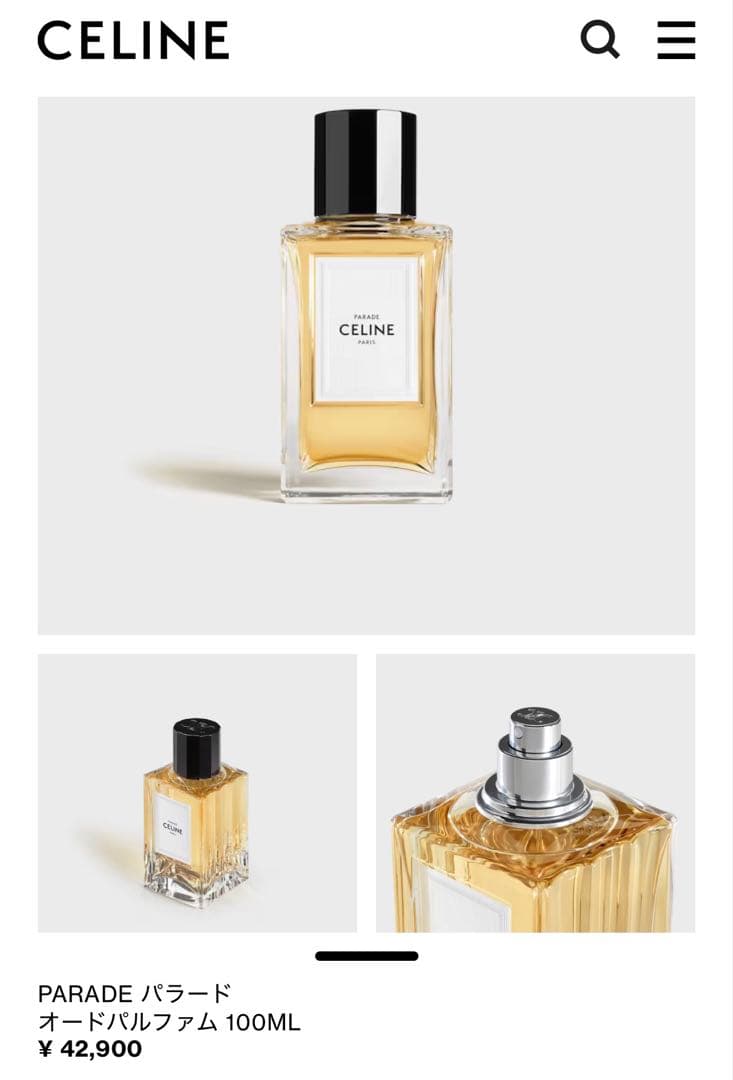Viewport: 733px width, 1080px height.
Task: Open the angled perfume bottle photo
Action: coord(197,793)
